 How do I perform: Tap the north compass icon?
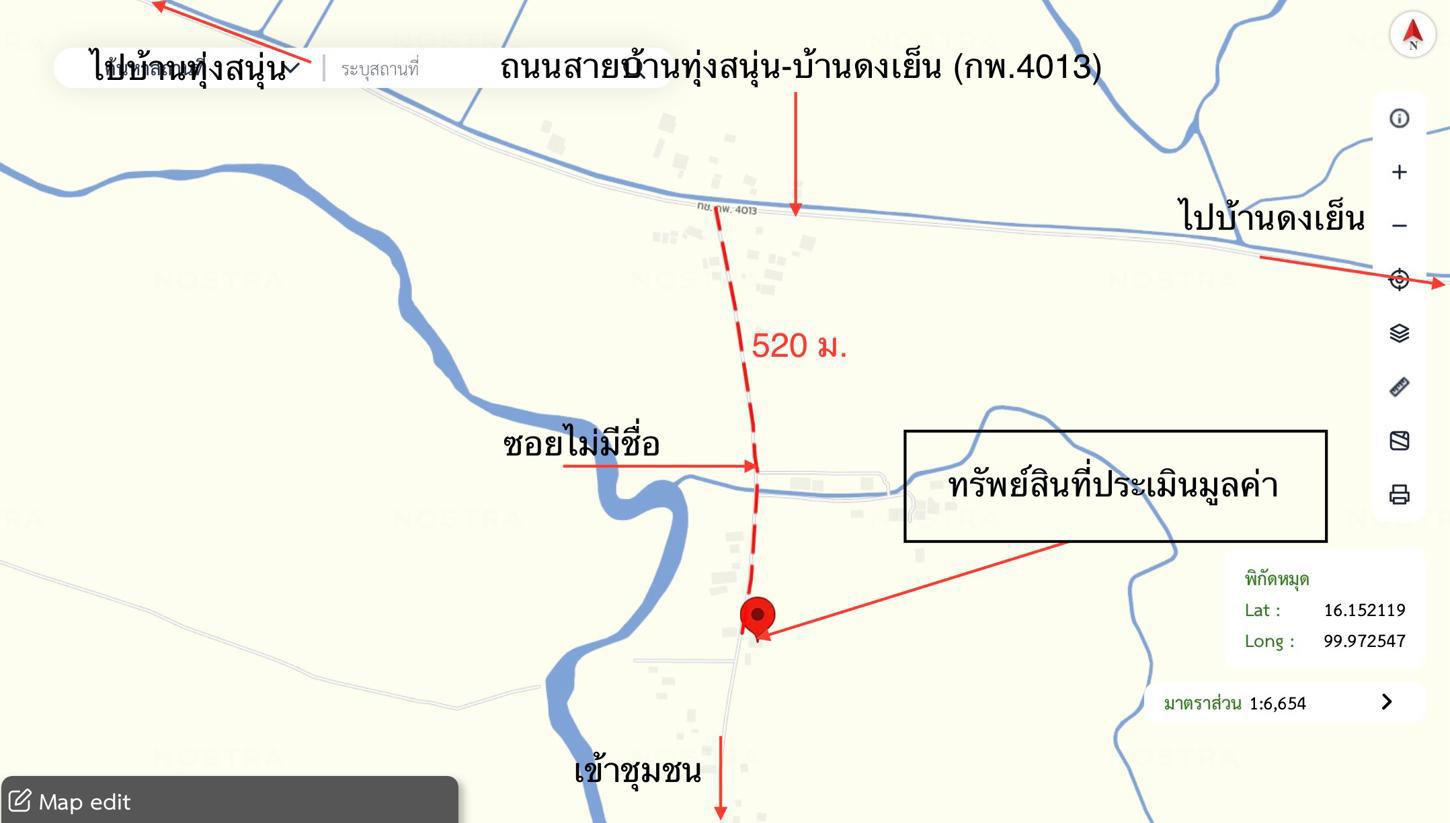[x=1412, y=34]
